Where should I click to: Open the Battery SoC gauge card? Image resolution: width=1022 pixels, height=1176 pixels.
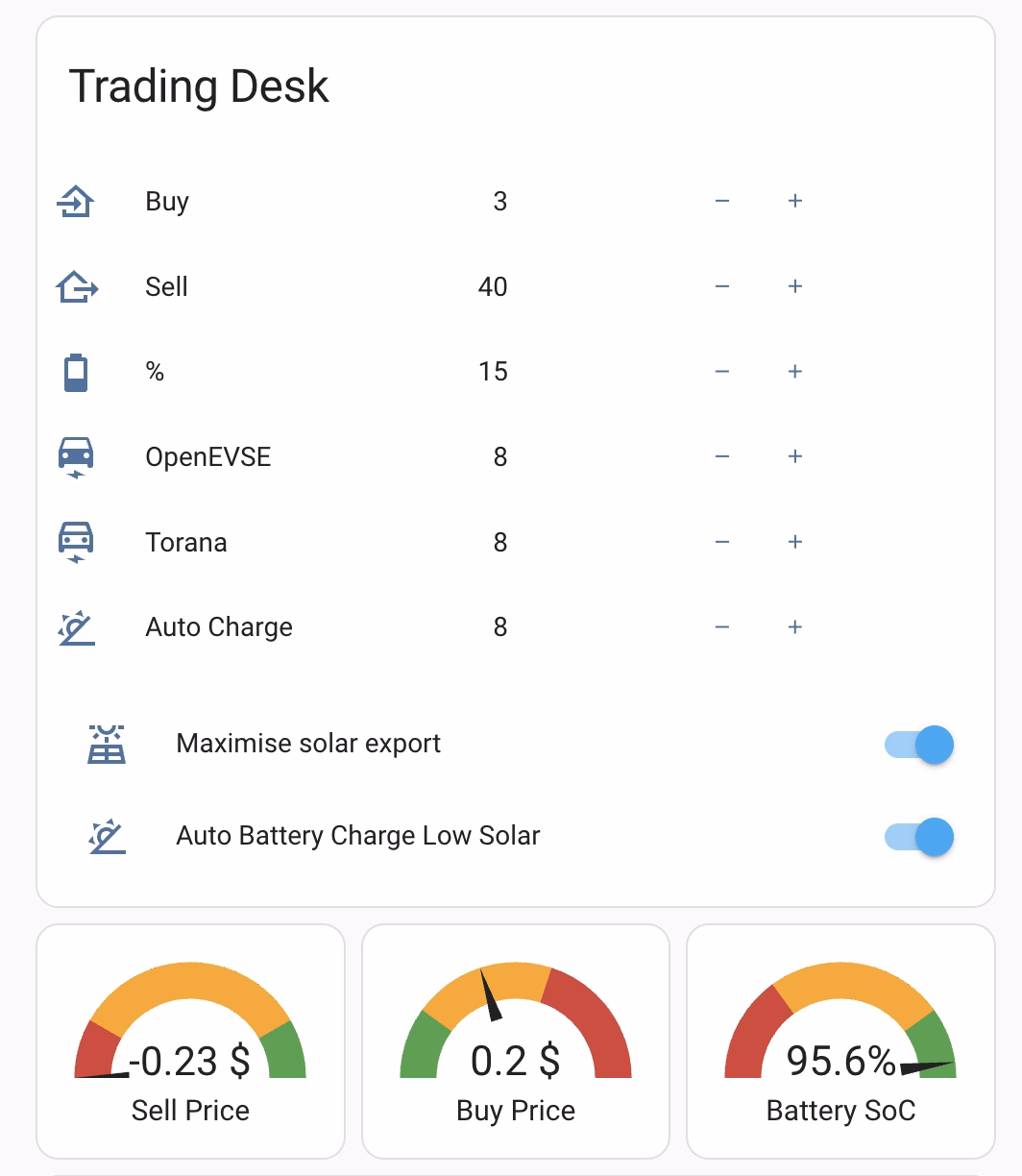[x=840, y=1041]
